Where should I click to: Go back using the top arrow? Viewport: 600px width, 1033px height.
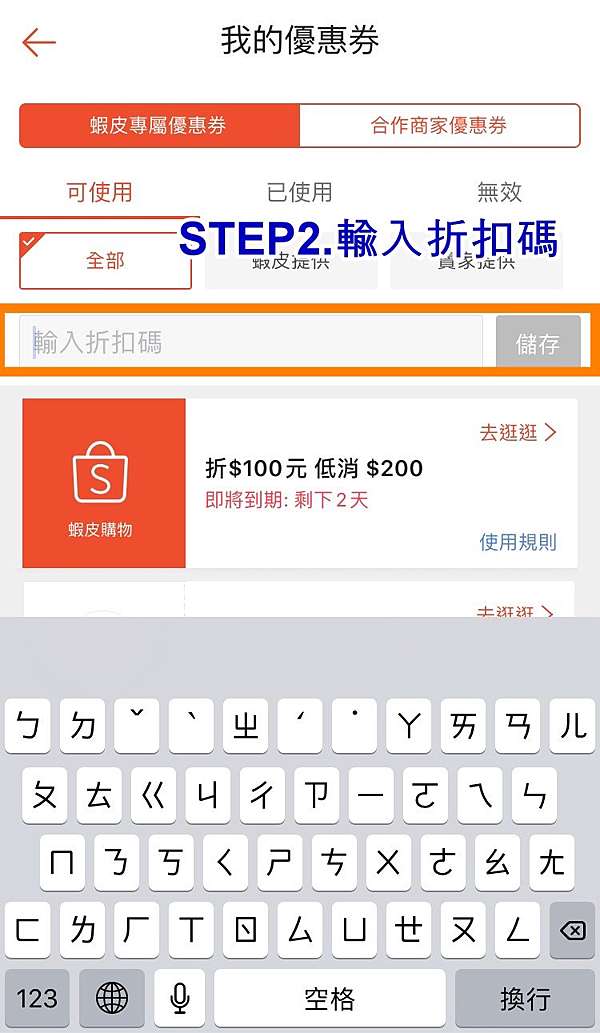[x=39, y=42]
